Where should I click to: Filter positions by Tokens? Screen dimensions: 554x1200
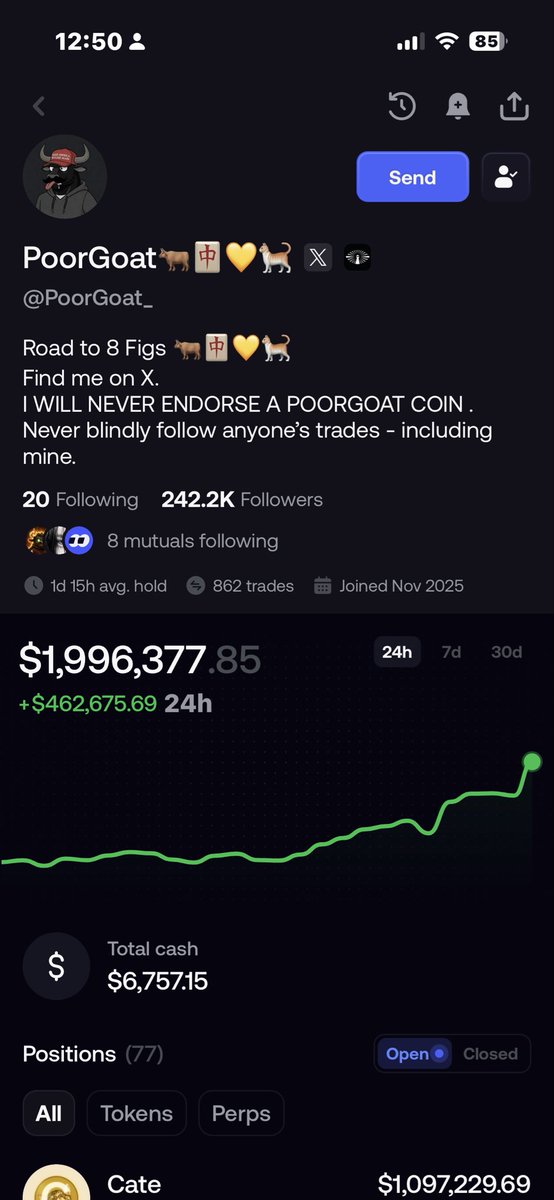click(137, 1113)
